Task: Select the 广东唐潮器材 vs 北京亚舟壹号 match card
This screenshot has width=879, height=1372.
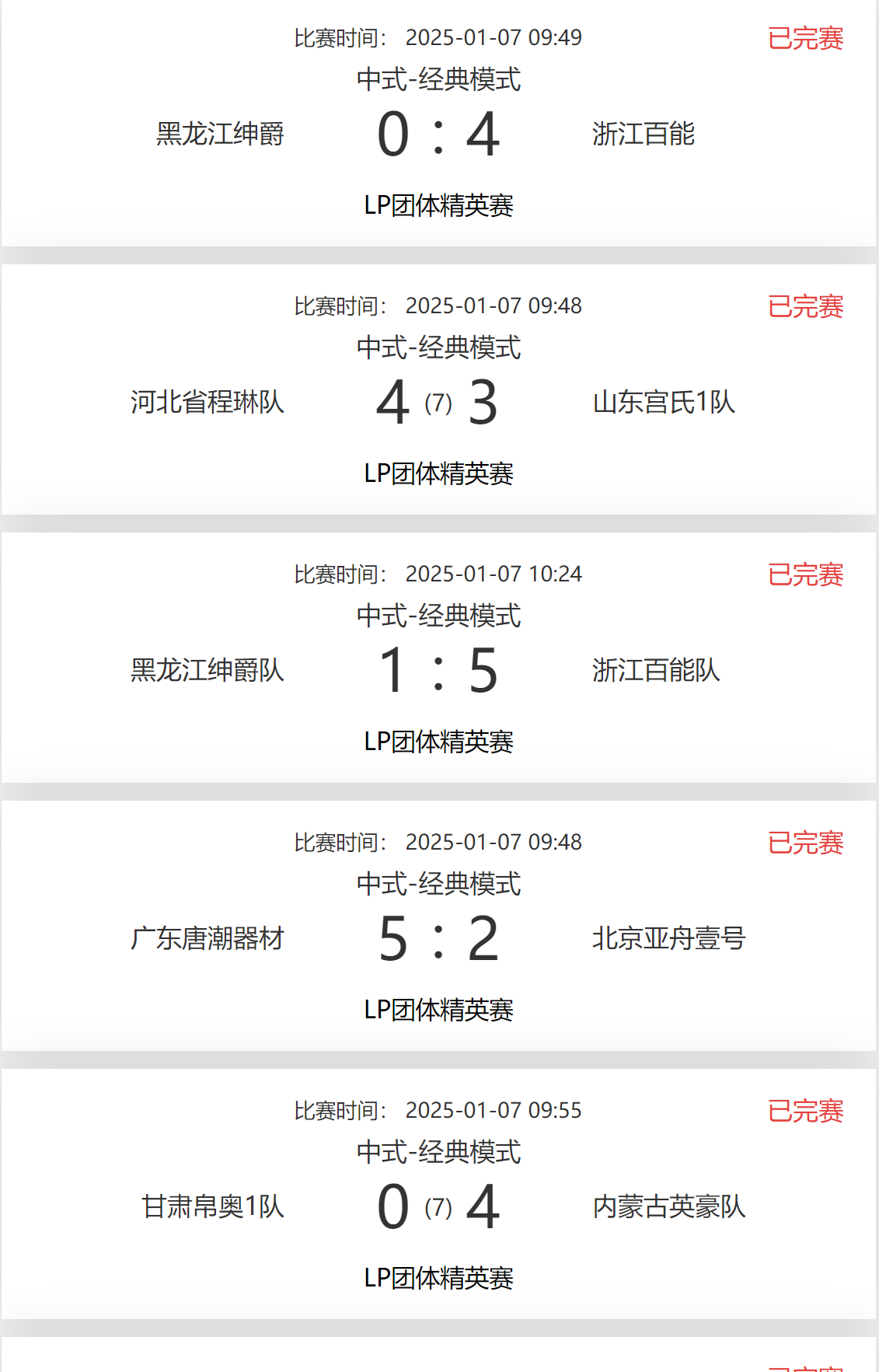Action: pos(438,938)
